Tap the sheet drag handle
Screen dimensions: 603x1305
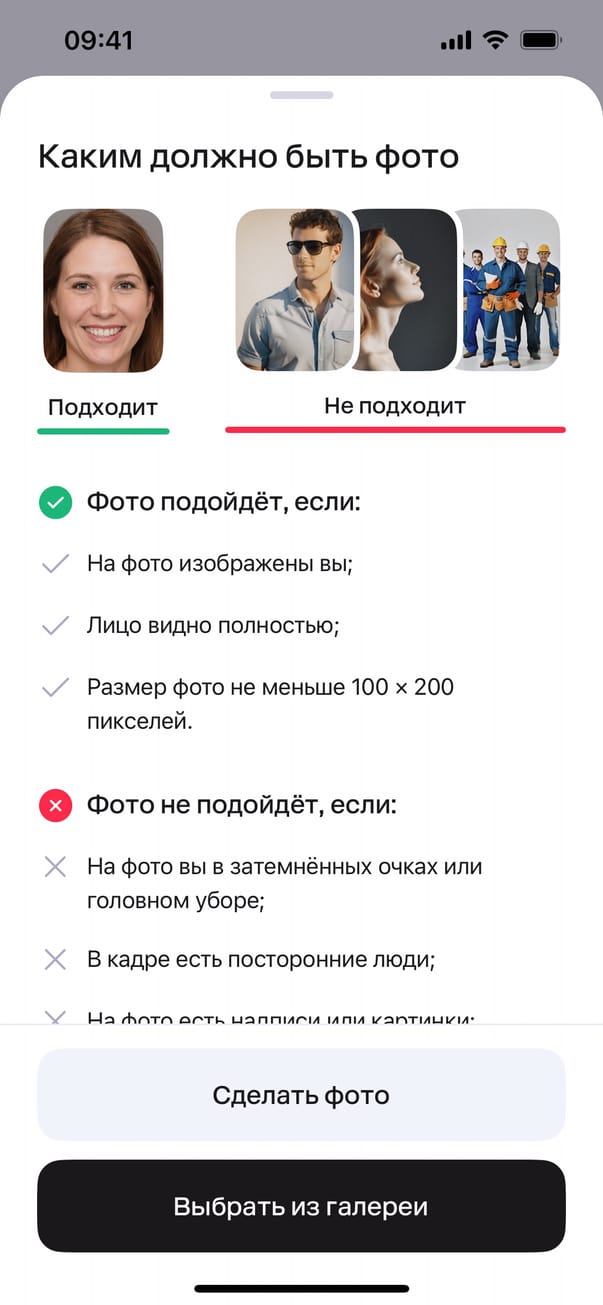click(x=301, y=95)
